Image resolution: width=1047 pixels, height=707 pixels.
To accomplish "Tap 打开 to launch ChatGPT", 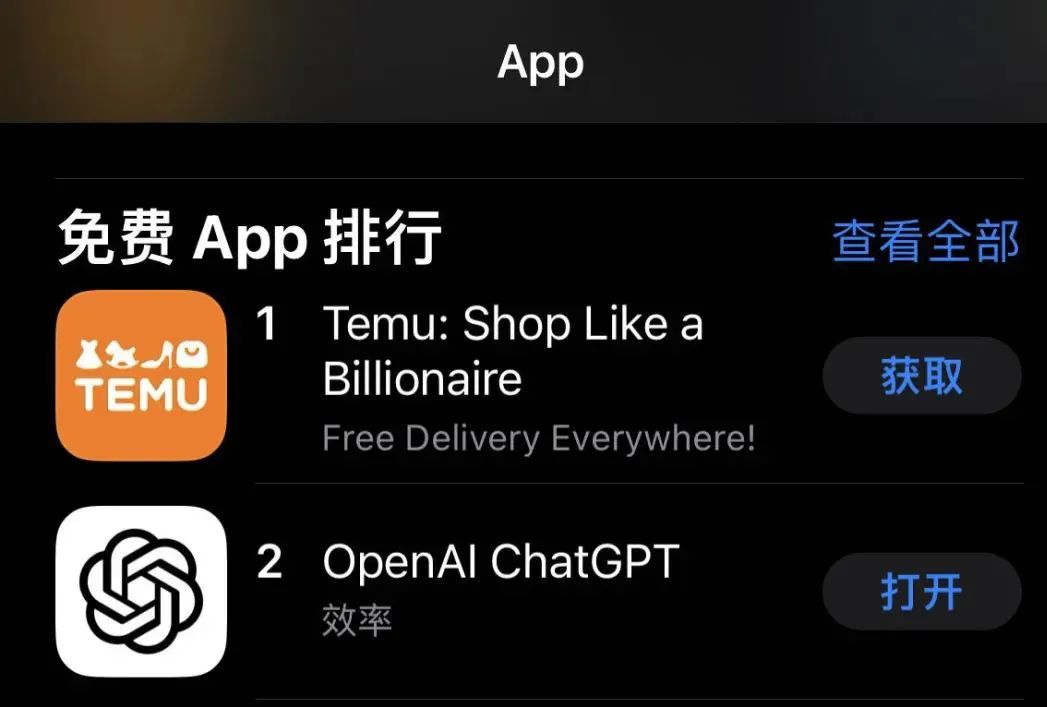I will click(921, 591).
